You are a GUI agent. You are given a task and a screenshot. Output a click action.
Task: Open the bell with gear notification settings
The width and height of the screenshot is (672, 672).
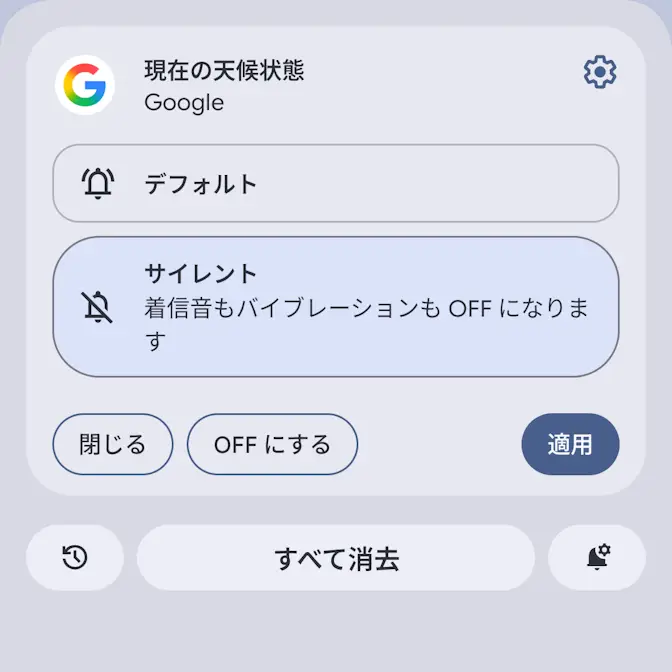[x=597, y=558]
